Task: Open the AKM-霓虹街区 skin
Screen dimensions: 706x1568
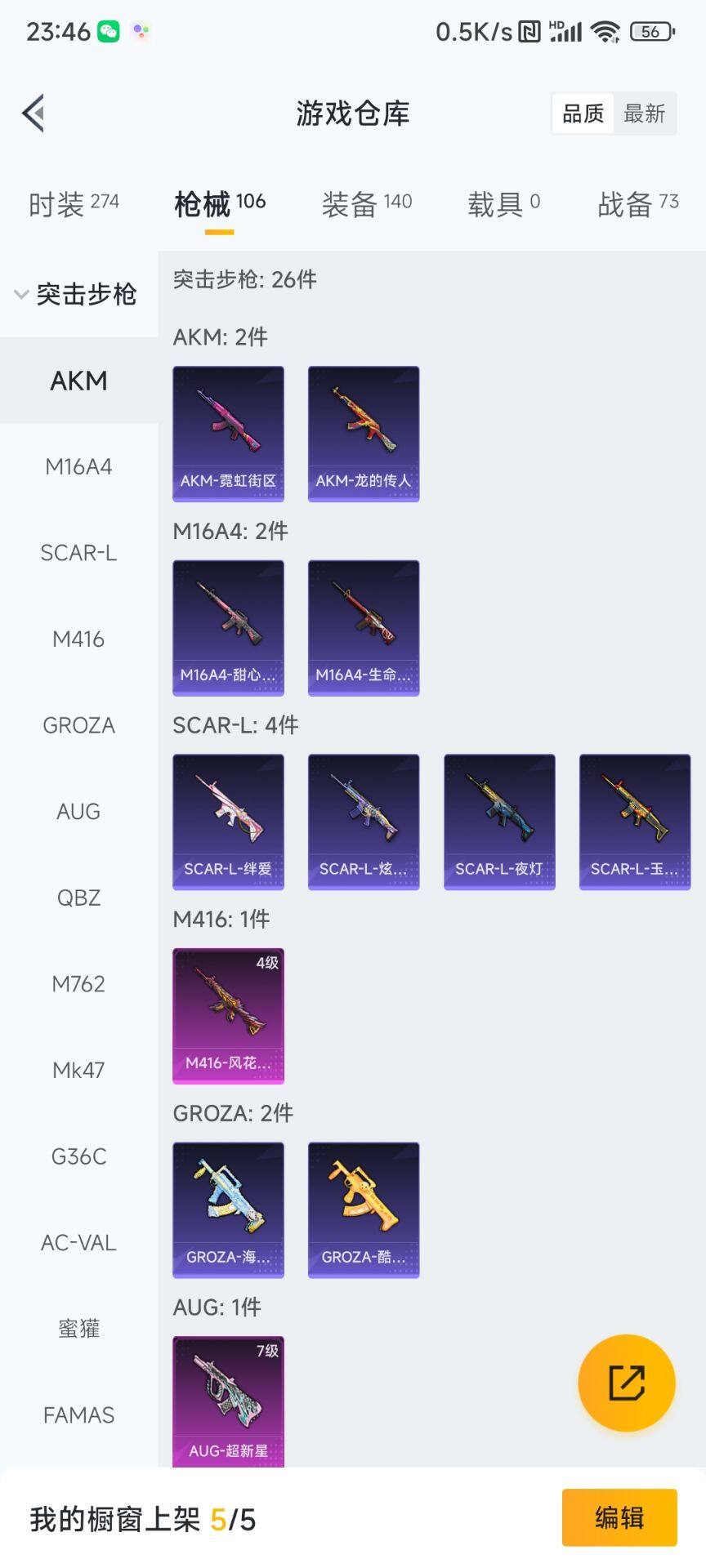Action: (228, 434)
